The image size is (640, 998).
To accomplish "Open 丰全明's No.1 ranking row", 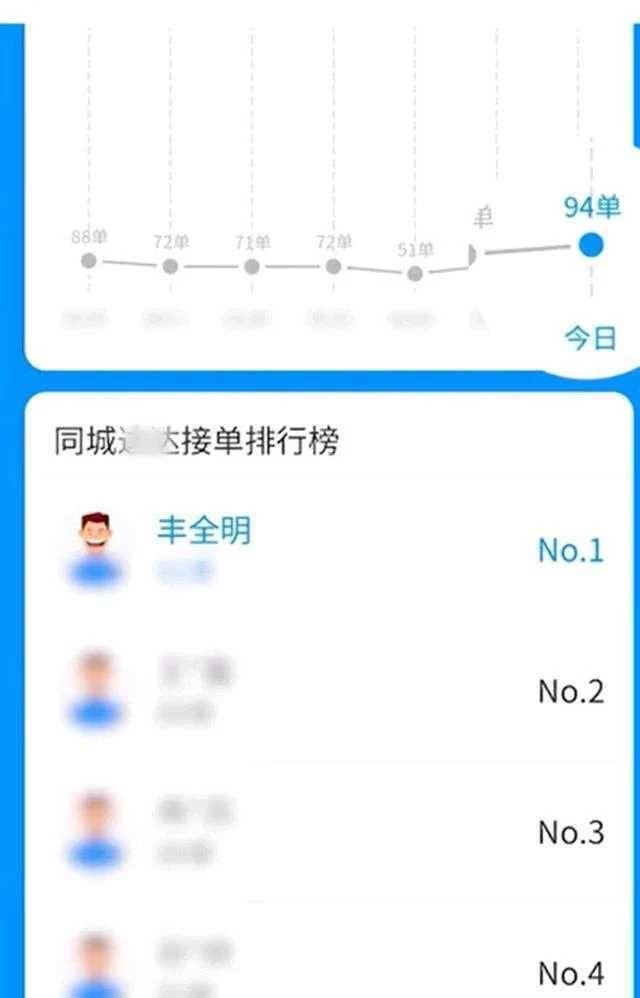I will tap(330, 548).
